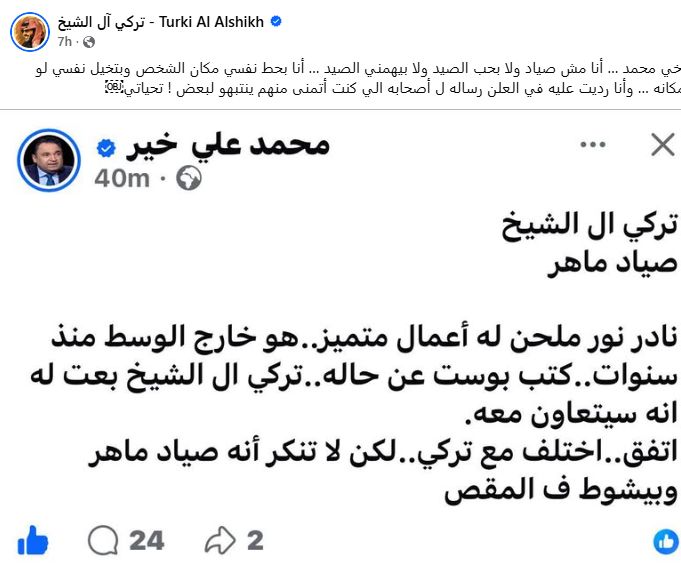The image size is (681, 569).
Task: Open the Turki Al Alshikh profile name link
Action: point(161,22)
